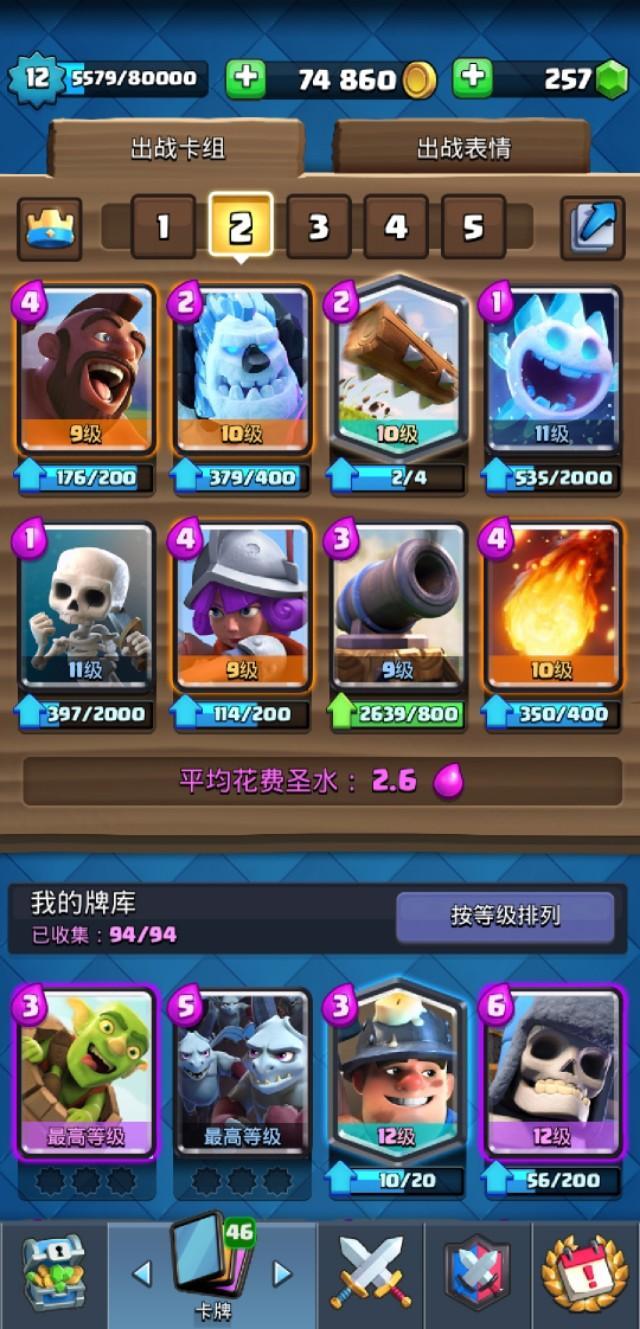Open the crown tower troop icon

click(49, 228)
